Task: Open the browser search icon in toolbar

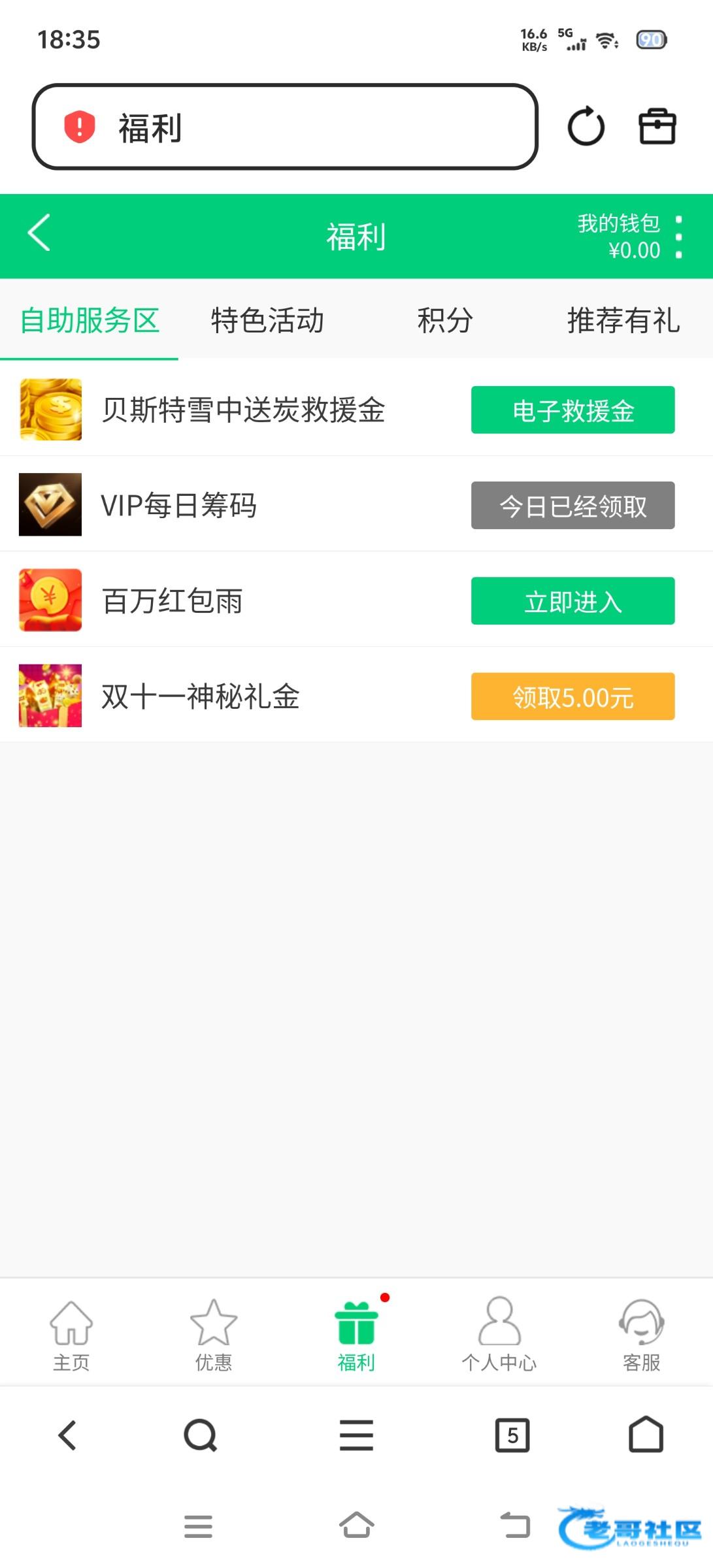Action: [x=200, y=1435]
